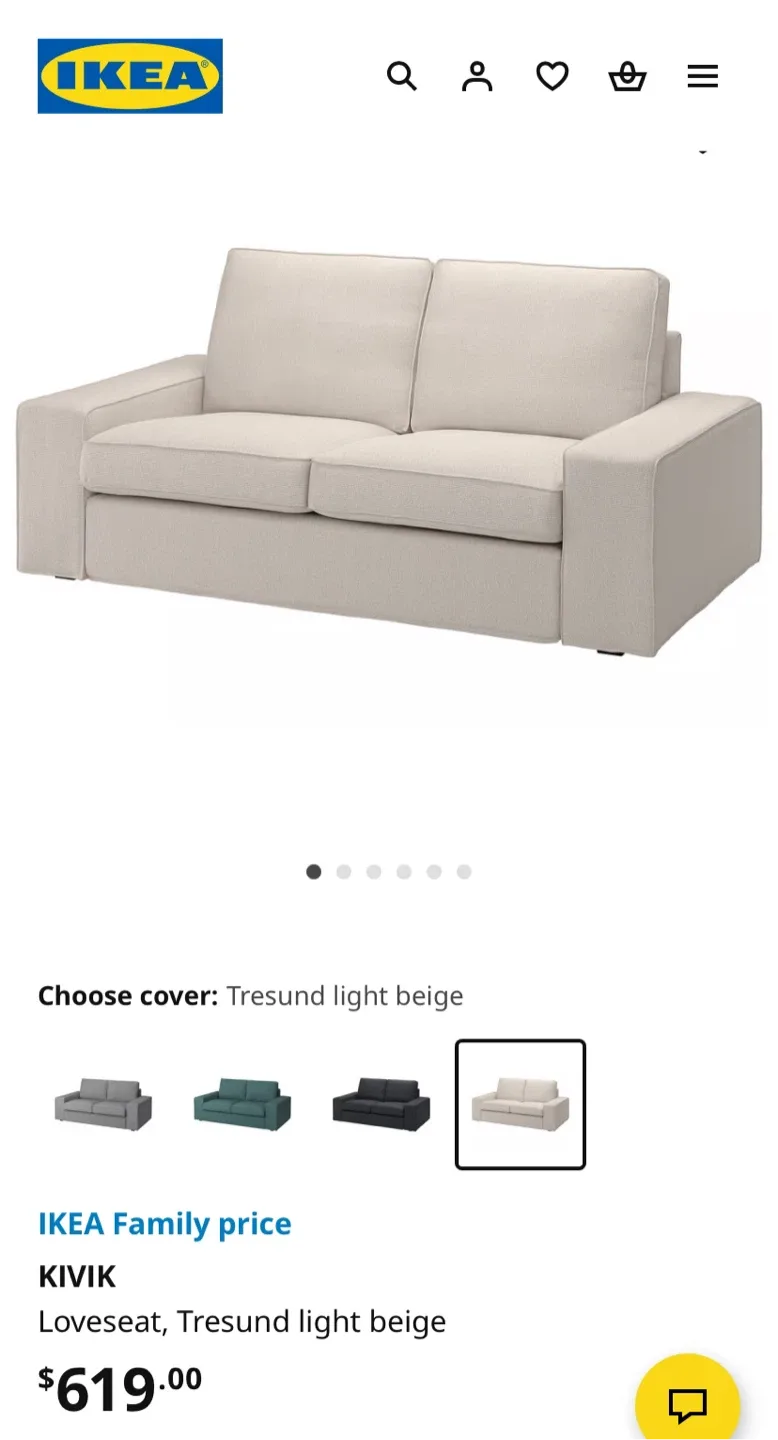Select the dark gray cover option

381,1105
